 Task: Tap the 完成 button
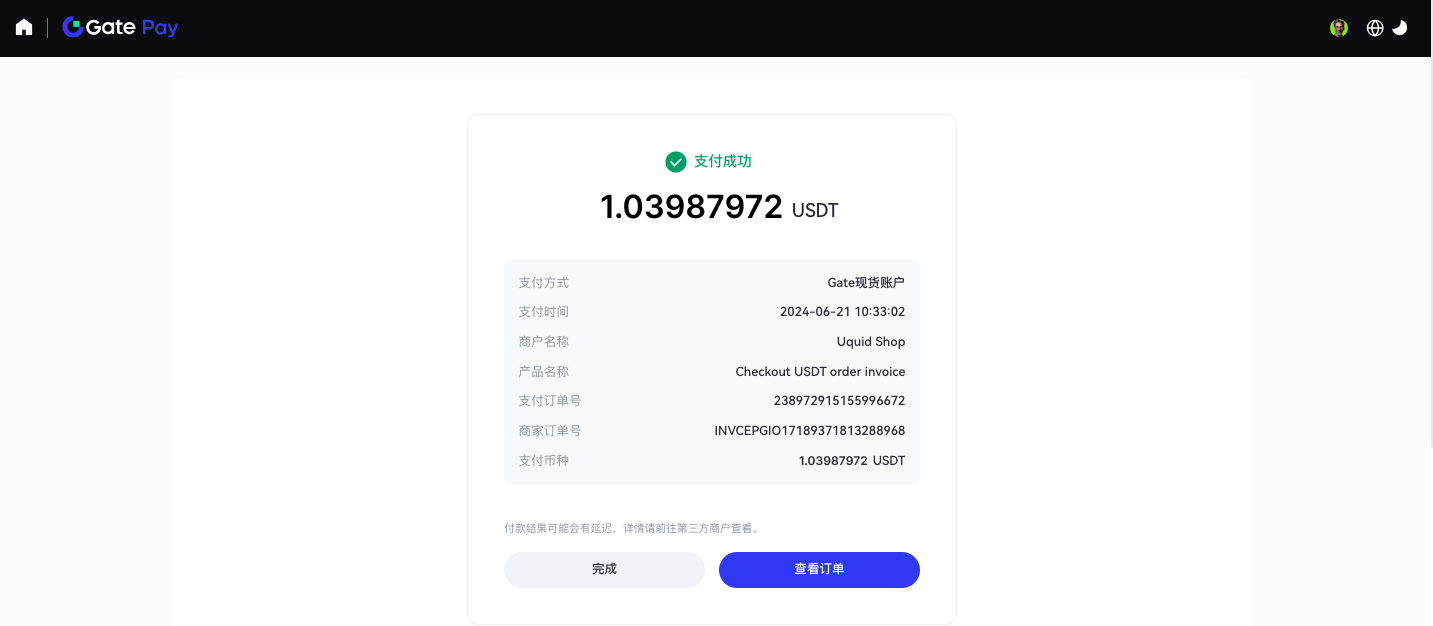pos(604,569)
